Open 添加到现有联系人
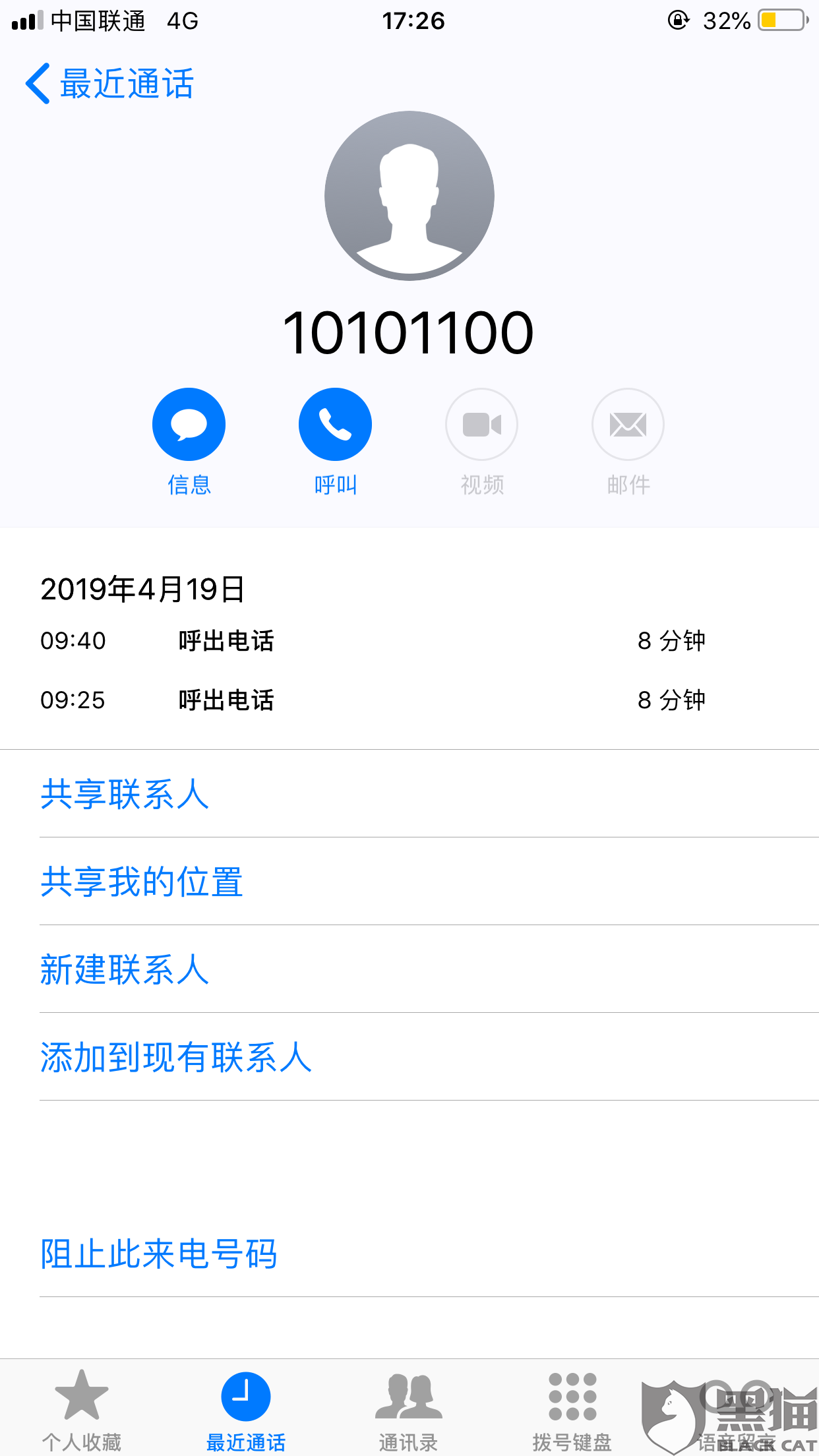Viewport: 819px width, 1456px height. click(176, 1057)
